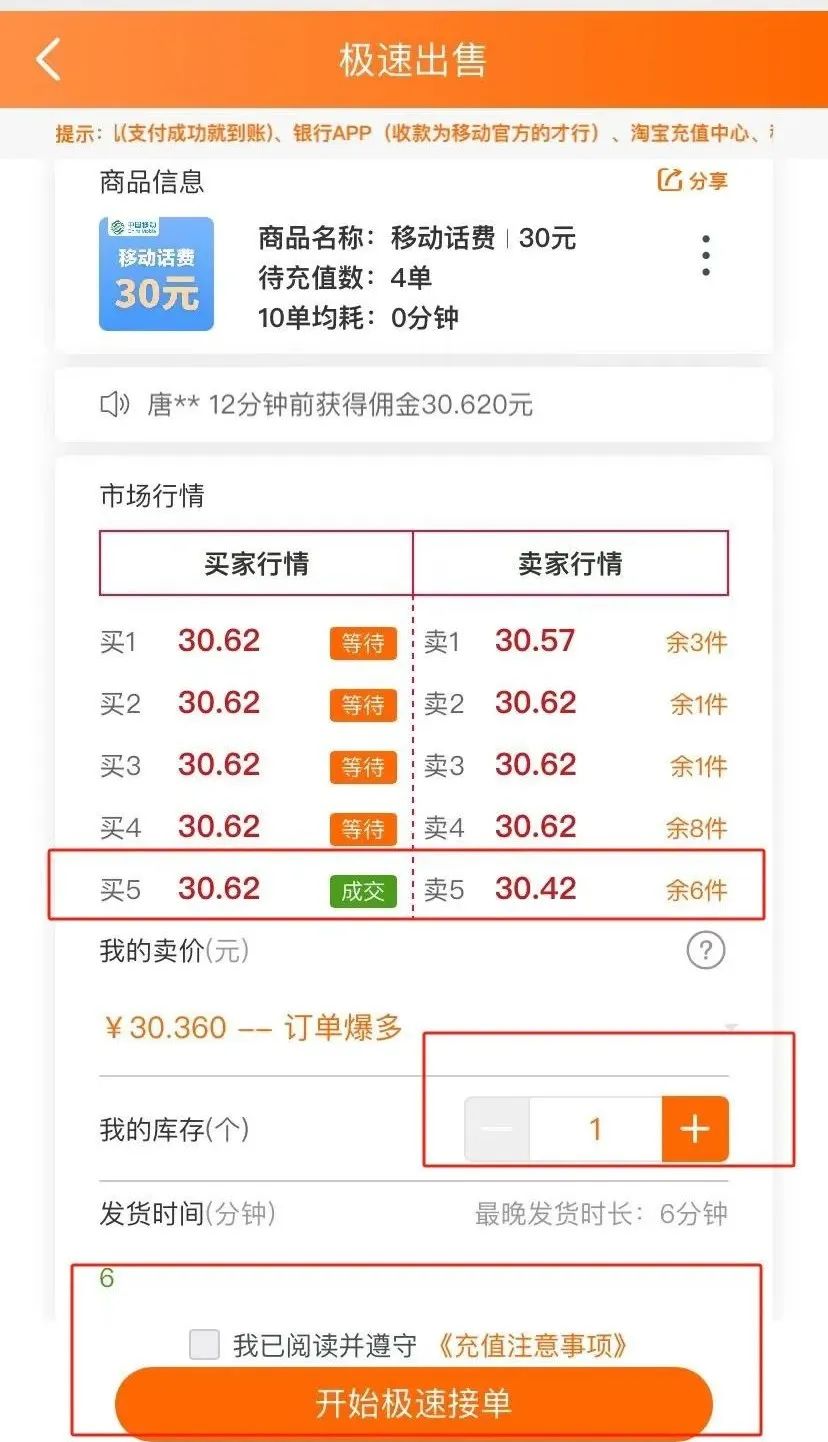Image resolution: width=828 pixels, height=1442 pixels.
Task: Open help icon beside 我的卖价
Action: 705,950
